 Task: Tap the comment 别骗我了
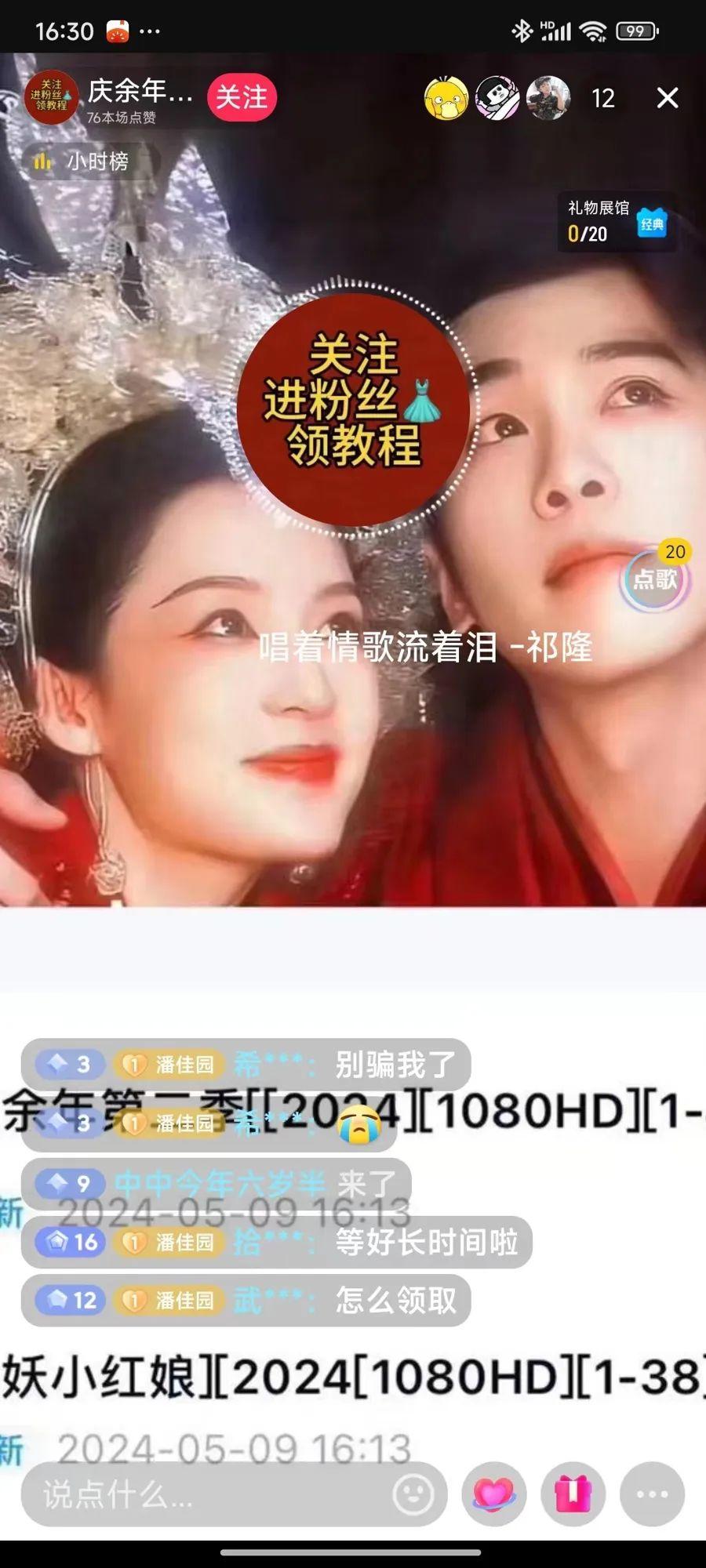395,1065
